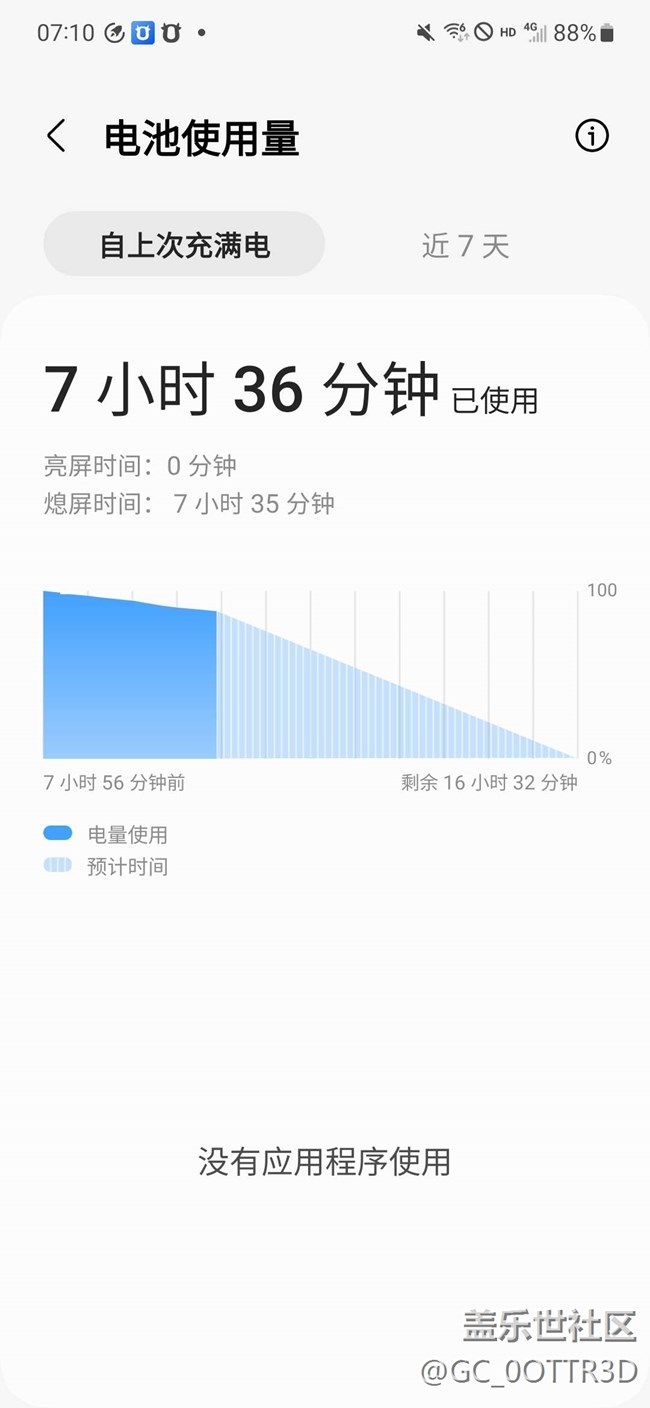Switch to the 近 7 天 tab
The height and width of the screenshot is (1408, 650).
(x=465, y=245)
